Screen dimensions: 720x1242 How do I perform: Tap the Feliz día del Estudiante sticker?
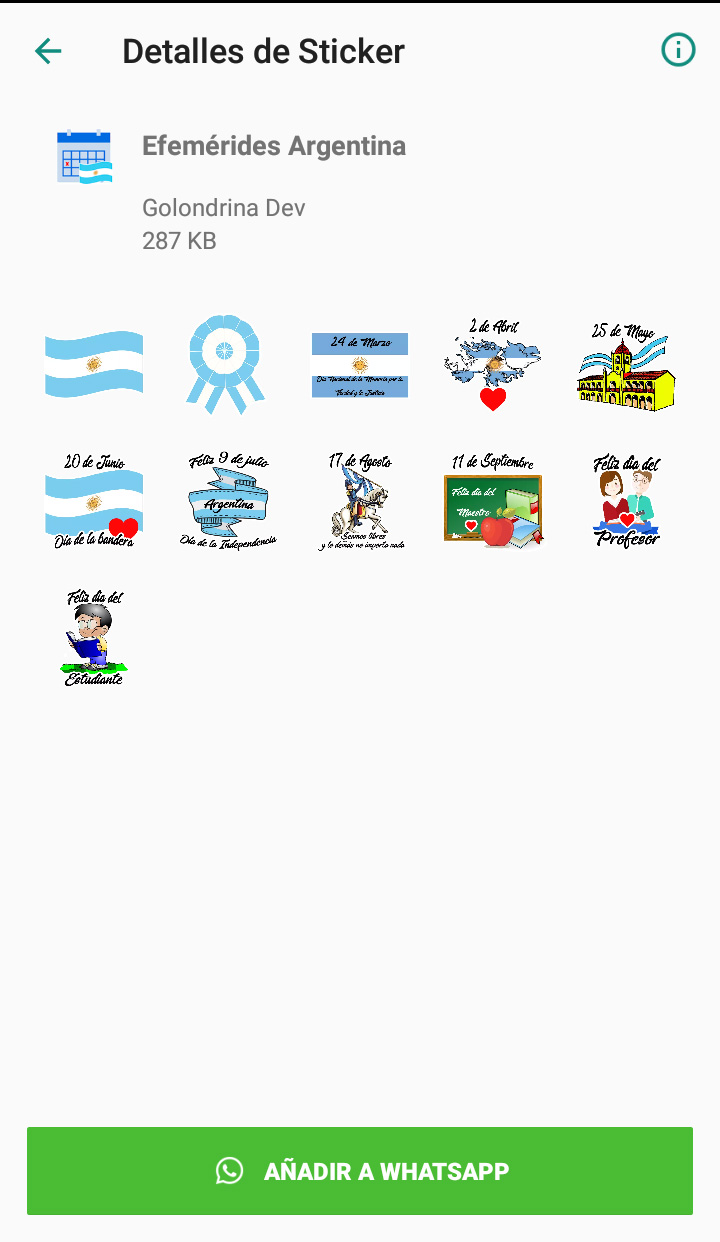tap(94, 636)
